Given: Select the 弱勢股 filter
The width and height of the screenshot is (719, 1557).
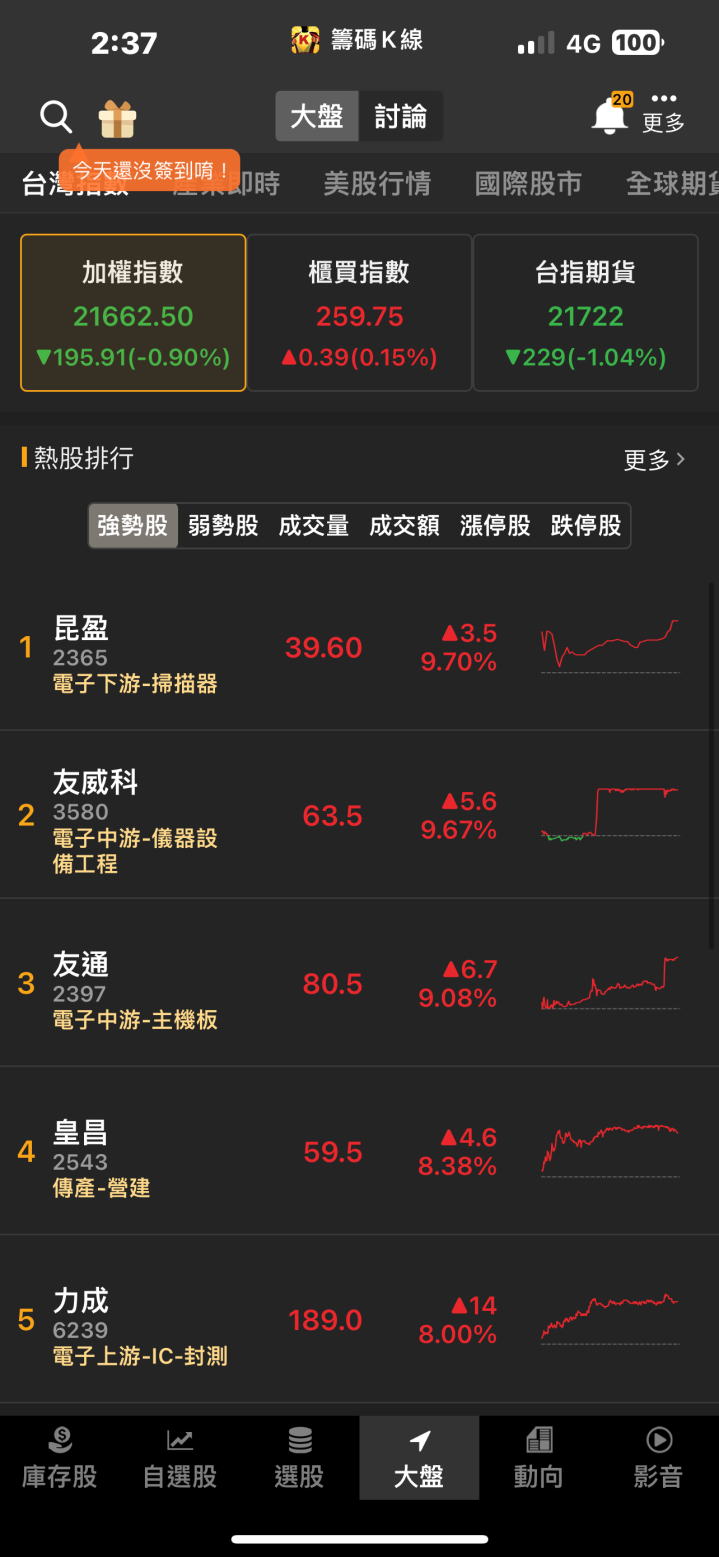Looking at the screenshot, I should pyautogui.click(x=223, y=526).
